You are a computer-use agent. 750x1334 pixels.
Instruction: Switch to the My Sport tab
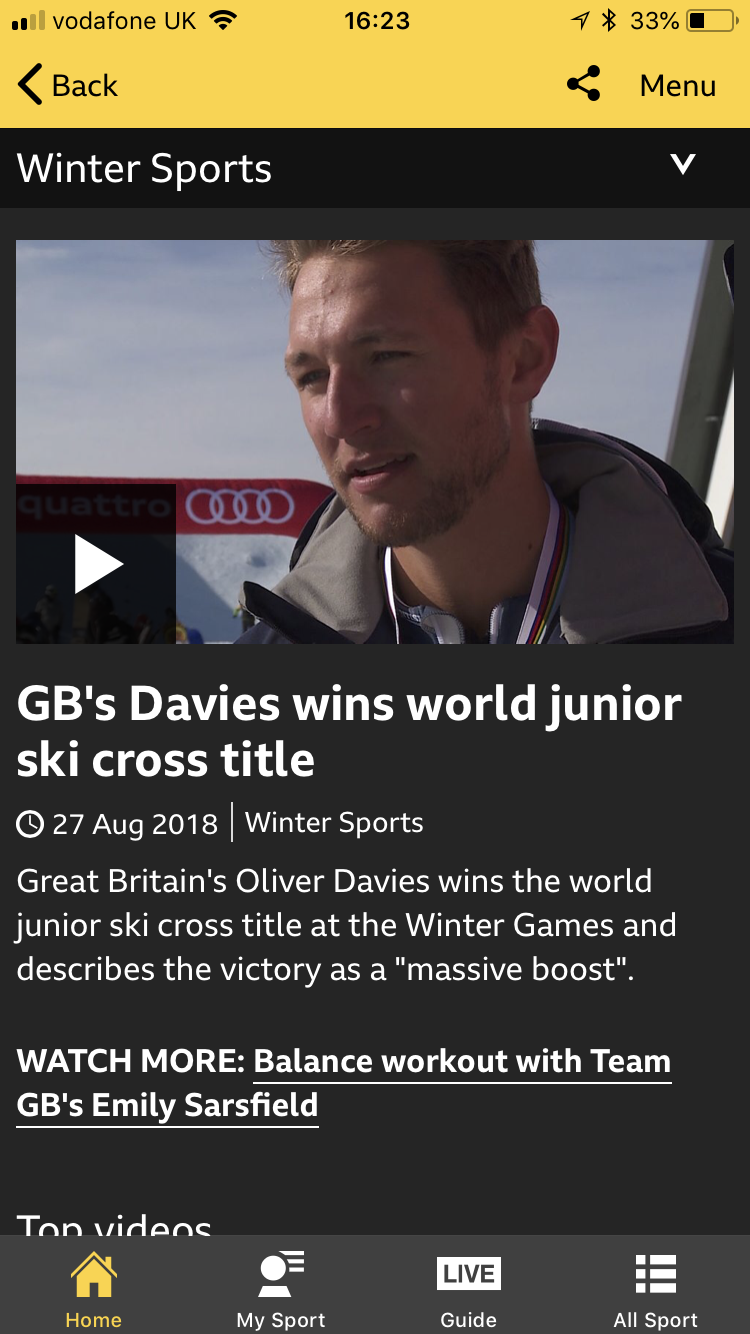click(x=281, y=1290)
